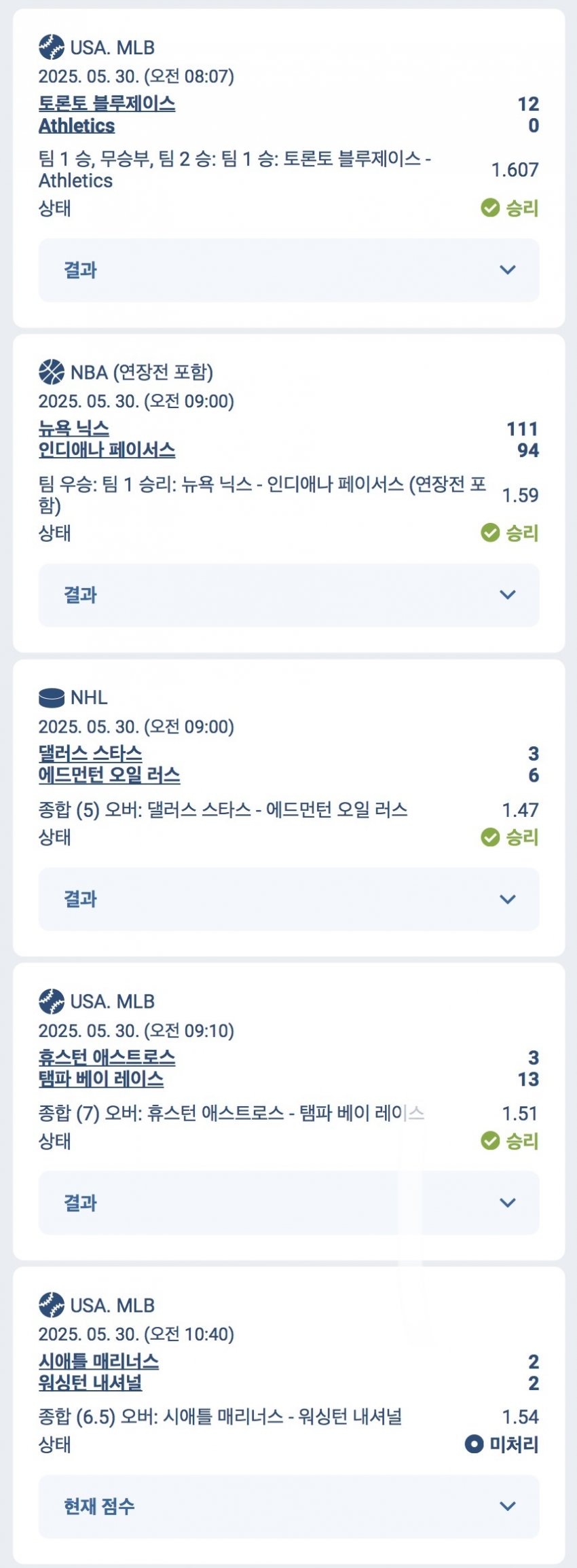577x1568 pixels.
Task: Open the 에드먼턴 오일 러스 team link
Action: pyautogui.click(x=109, y=775)
